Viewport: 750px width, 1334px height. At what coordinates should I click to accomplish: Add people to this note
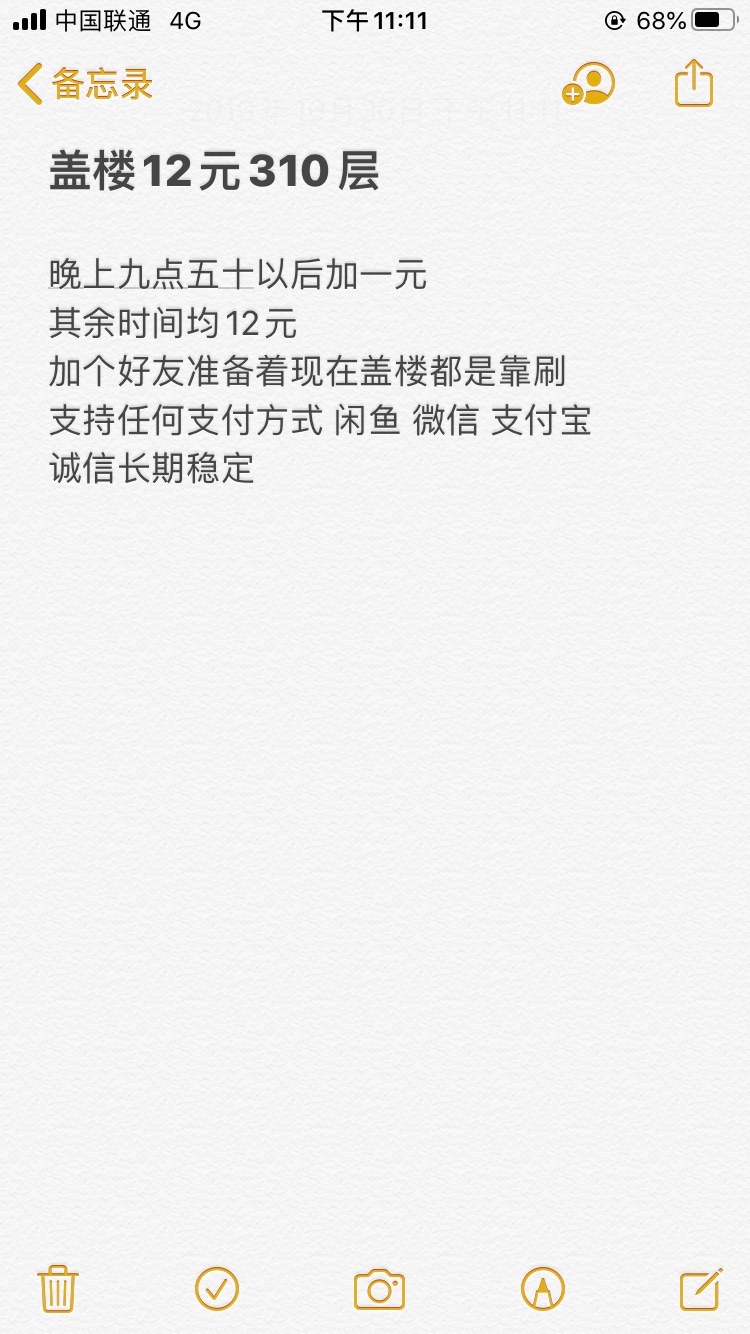pyautogui.click(x=588, y=84)
